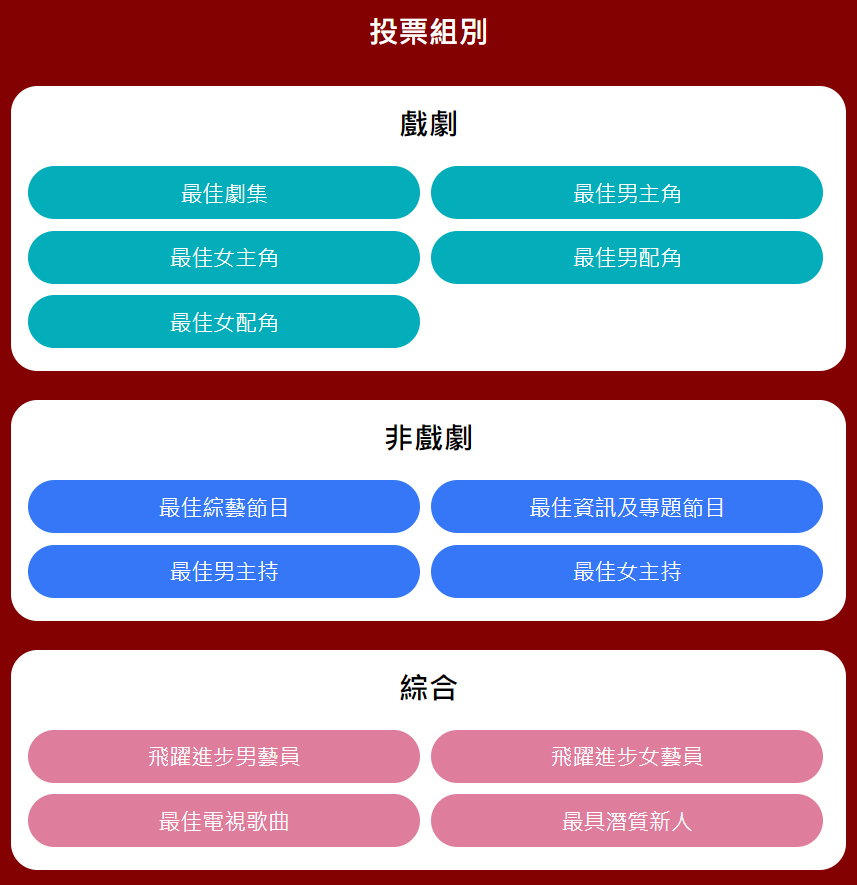The height and width of the screenshot is (885, 857).
Task: Open 最佳男配角 voting
Action: [627, 258]
